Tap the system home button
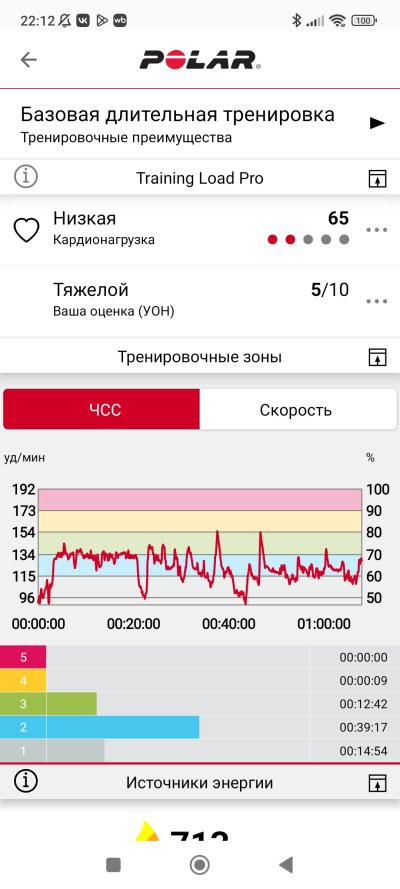400x889 pixels. pos(199,865)
